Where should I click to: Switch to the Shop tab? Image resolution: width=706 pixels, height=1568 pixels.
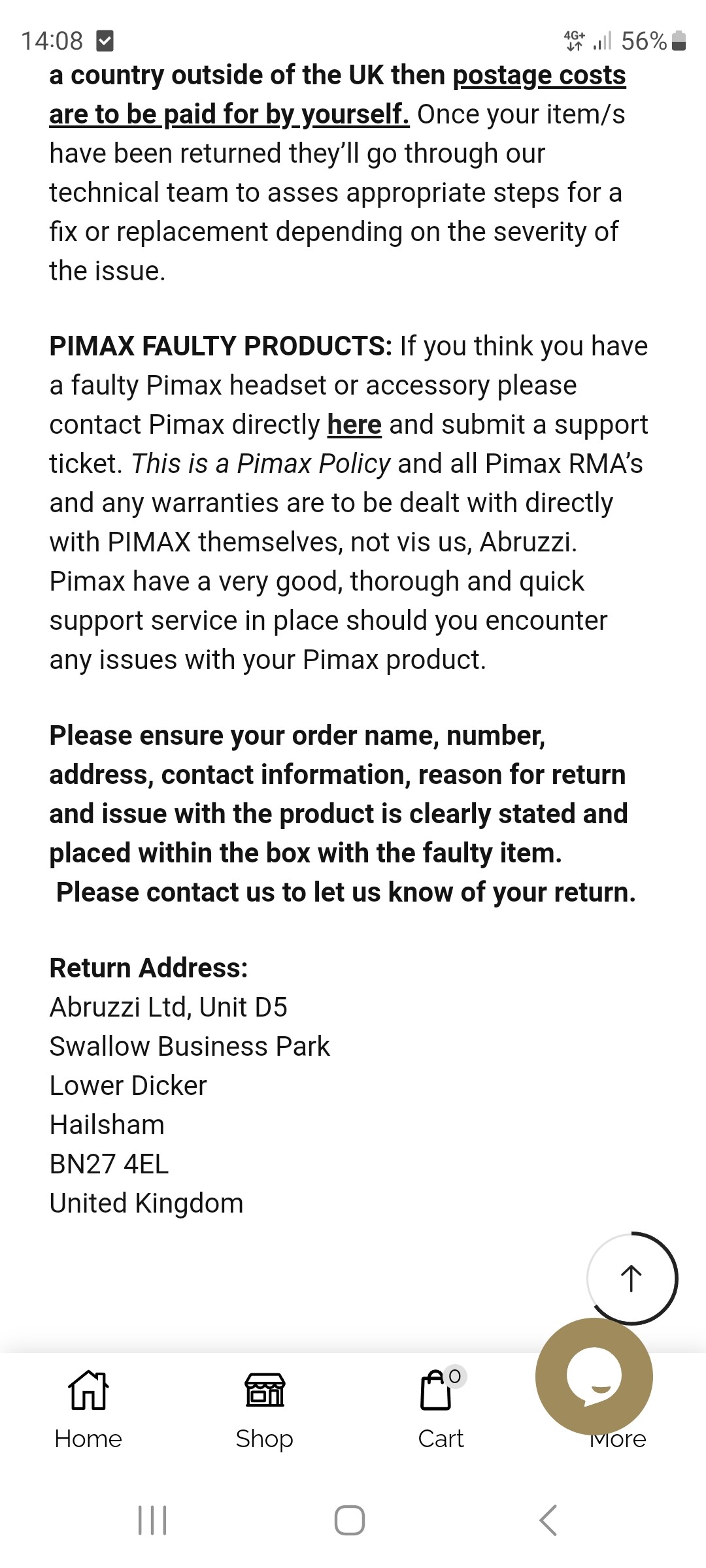(x=265, y=1409)
